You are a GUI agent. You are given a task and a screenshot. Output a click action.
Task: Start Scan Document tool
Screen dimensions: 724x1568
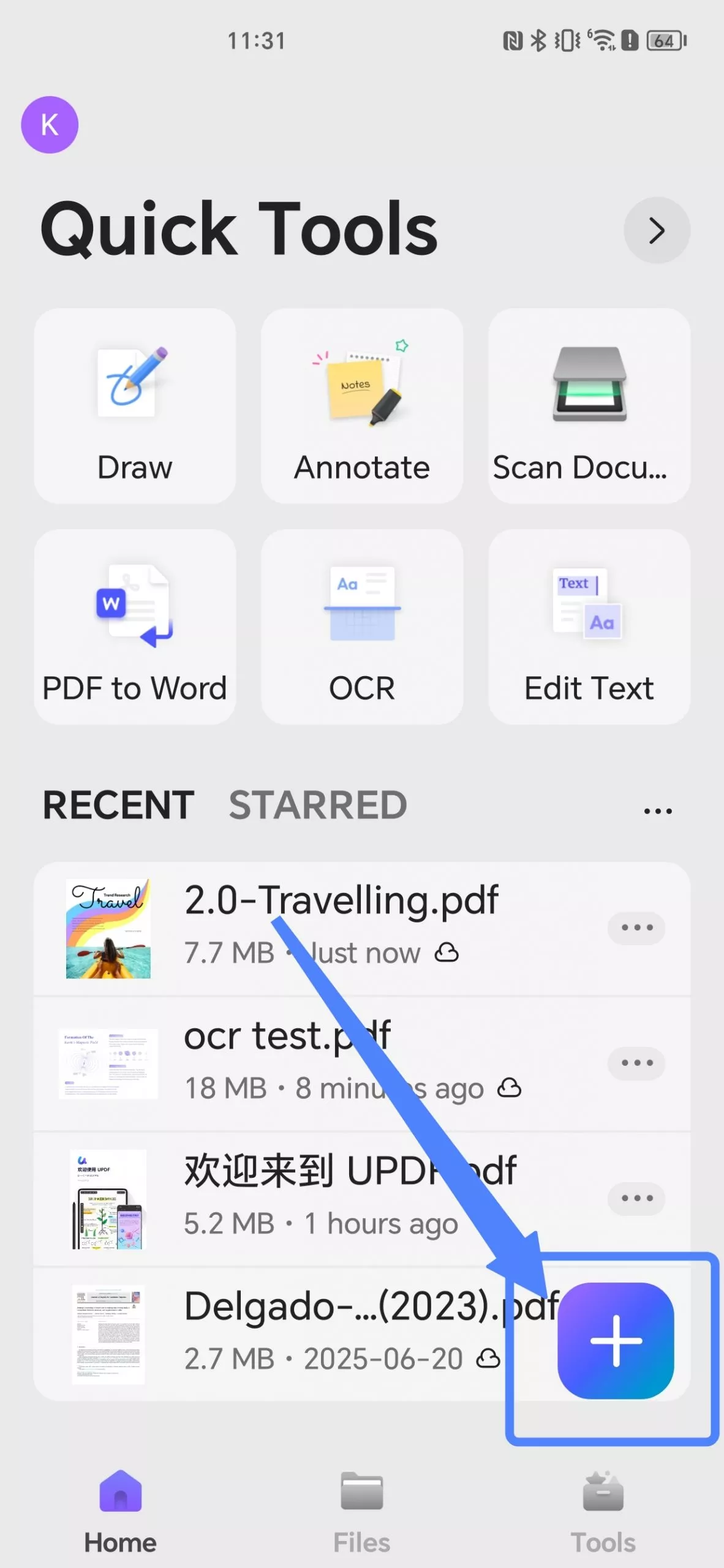(589, 406)
